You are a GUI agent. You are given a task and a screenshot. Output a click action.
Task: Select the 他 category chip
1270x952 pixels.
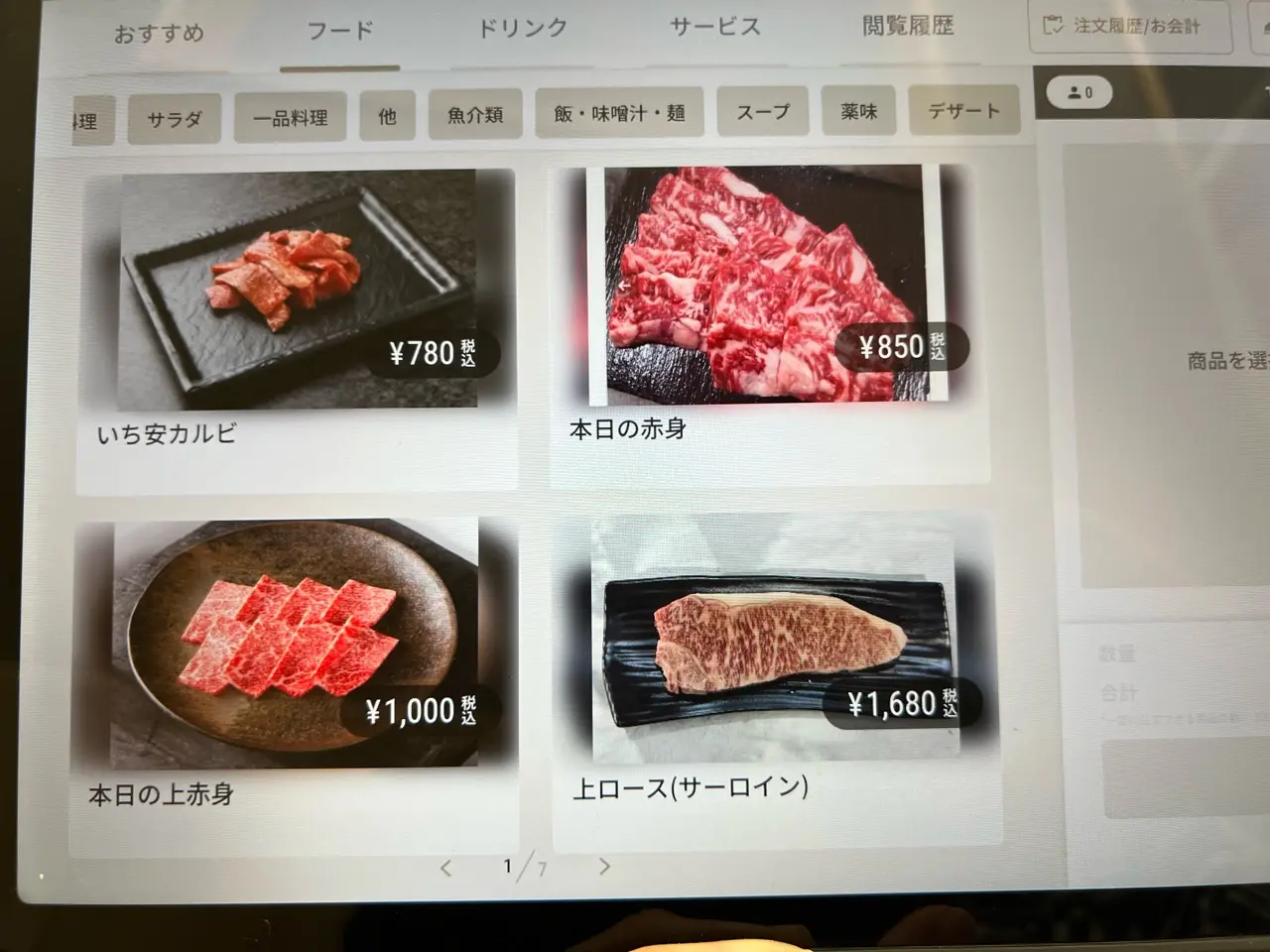point(387,116)
